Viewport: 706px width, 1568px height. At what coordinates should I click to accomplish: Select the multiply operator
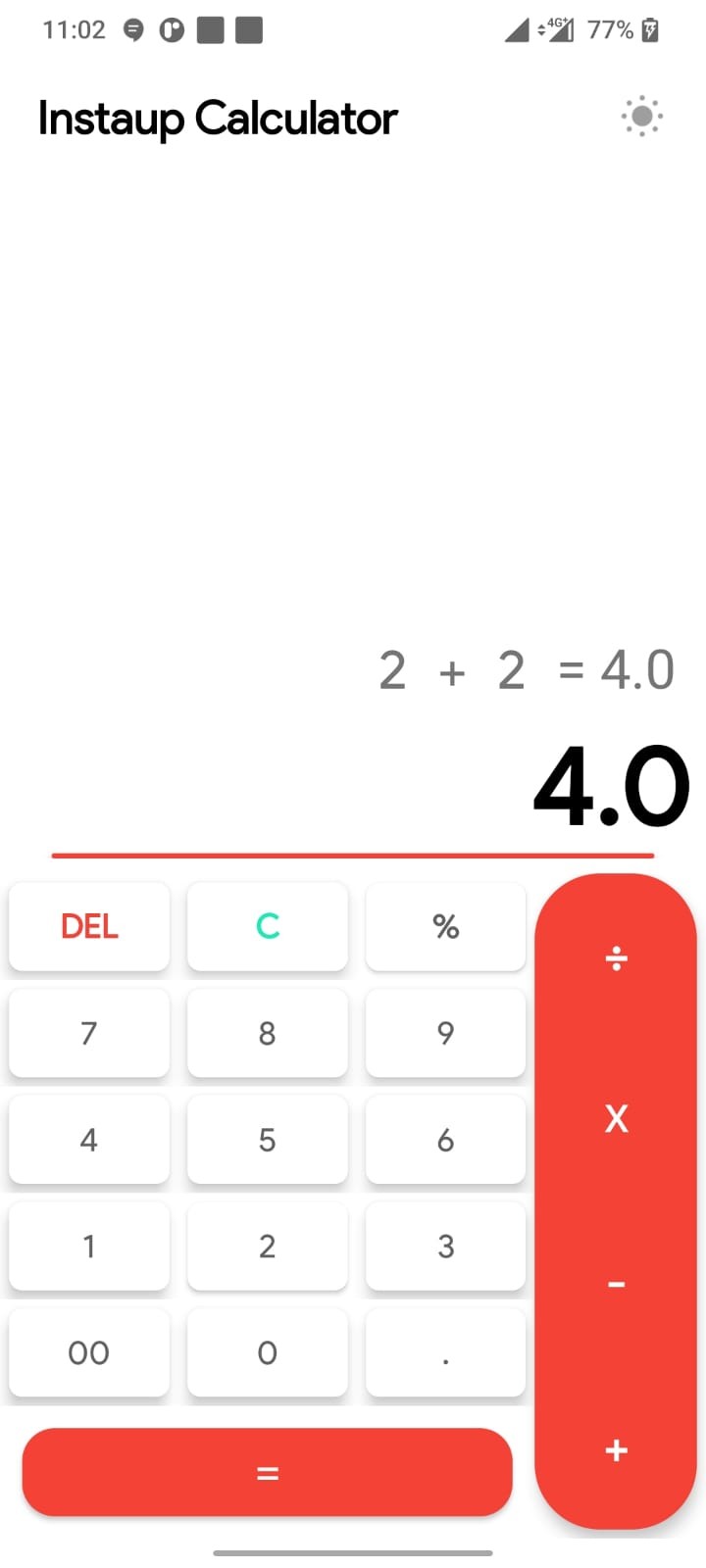click(616, 1118)
